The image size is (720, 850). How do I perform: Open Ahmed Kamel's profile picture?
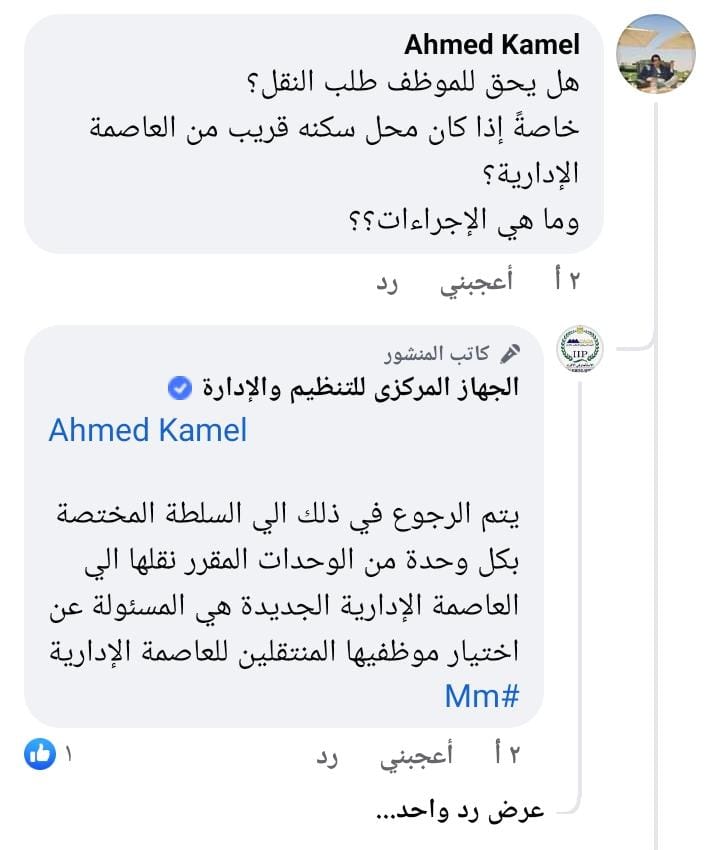655,54
